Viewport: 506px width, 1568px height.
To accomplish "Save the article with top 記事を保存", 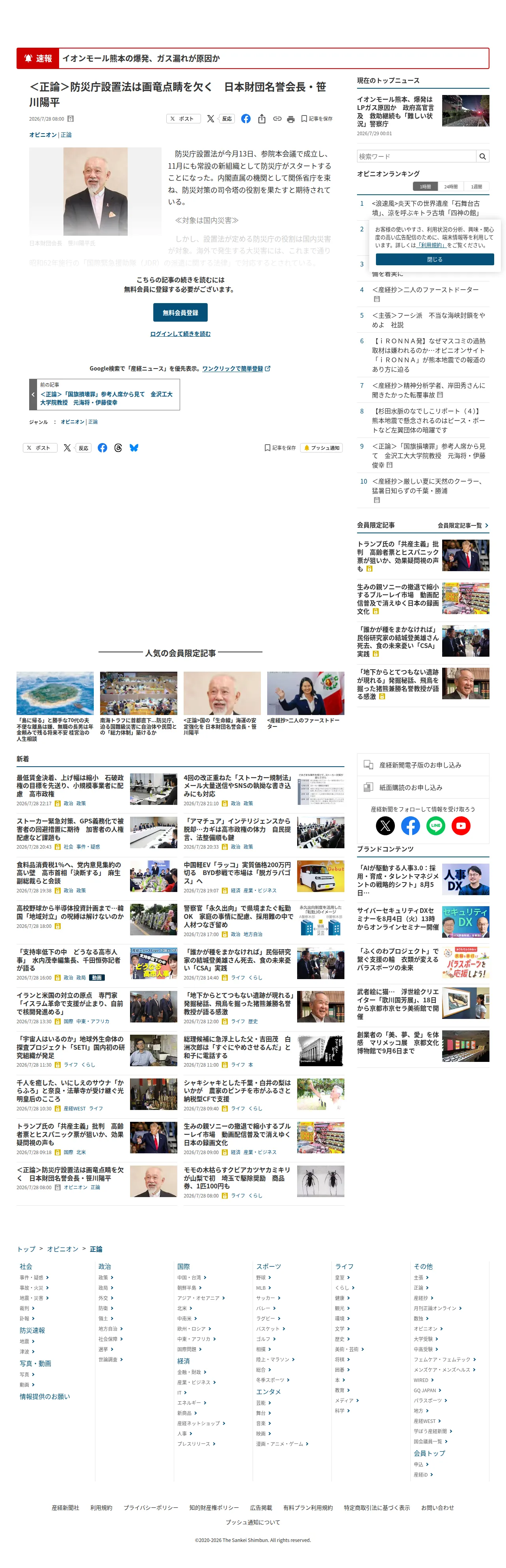I will click(317, 119).
